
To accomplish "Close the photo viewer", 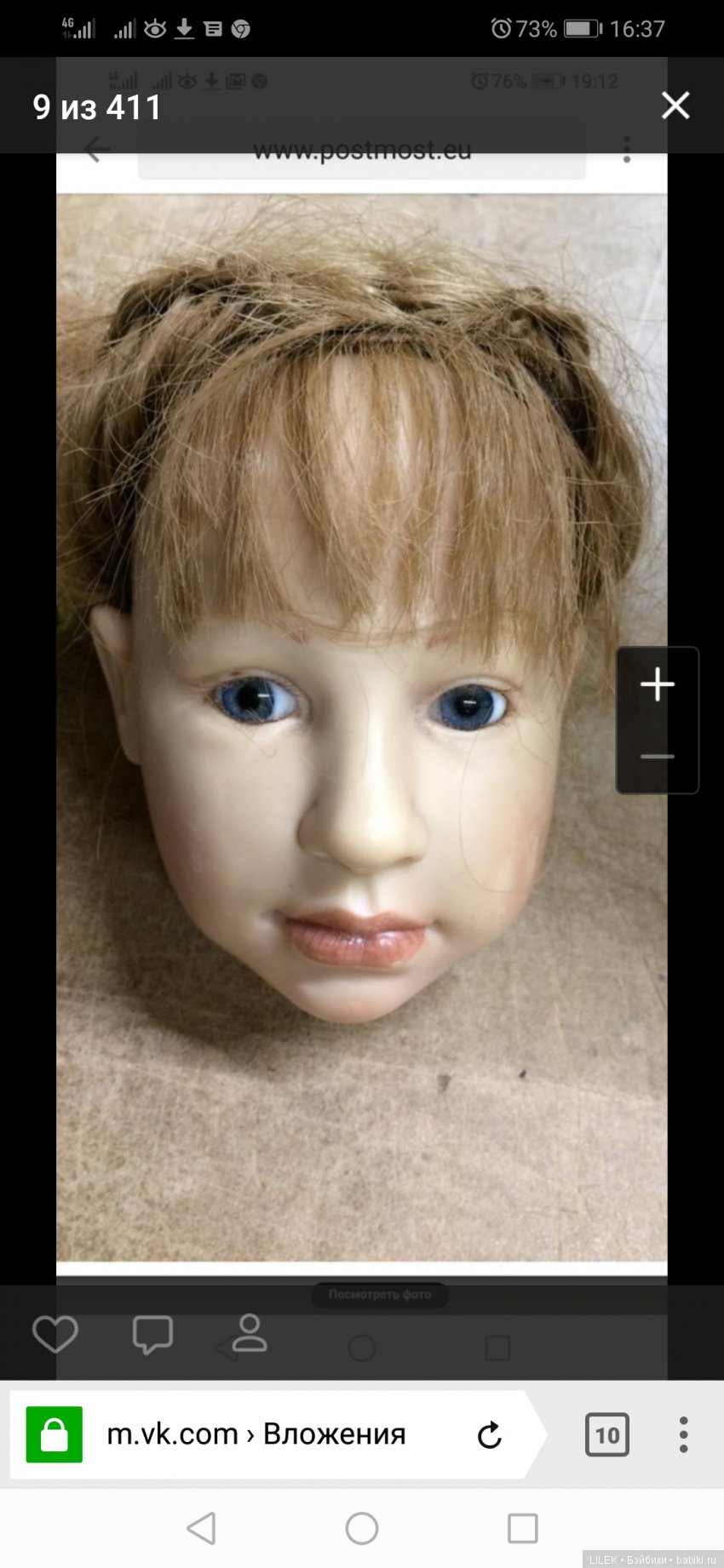I will (x=675, y=106).
